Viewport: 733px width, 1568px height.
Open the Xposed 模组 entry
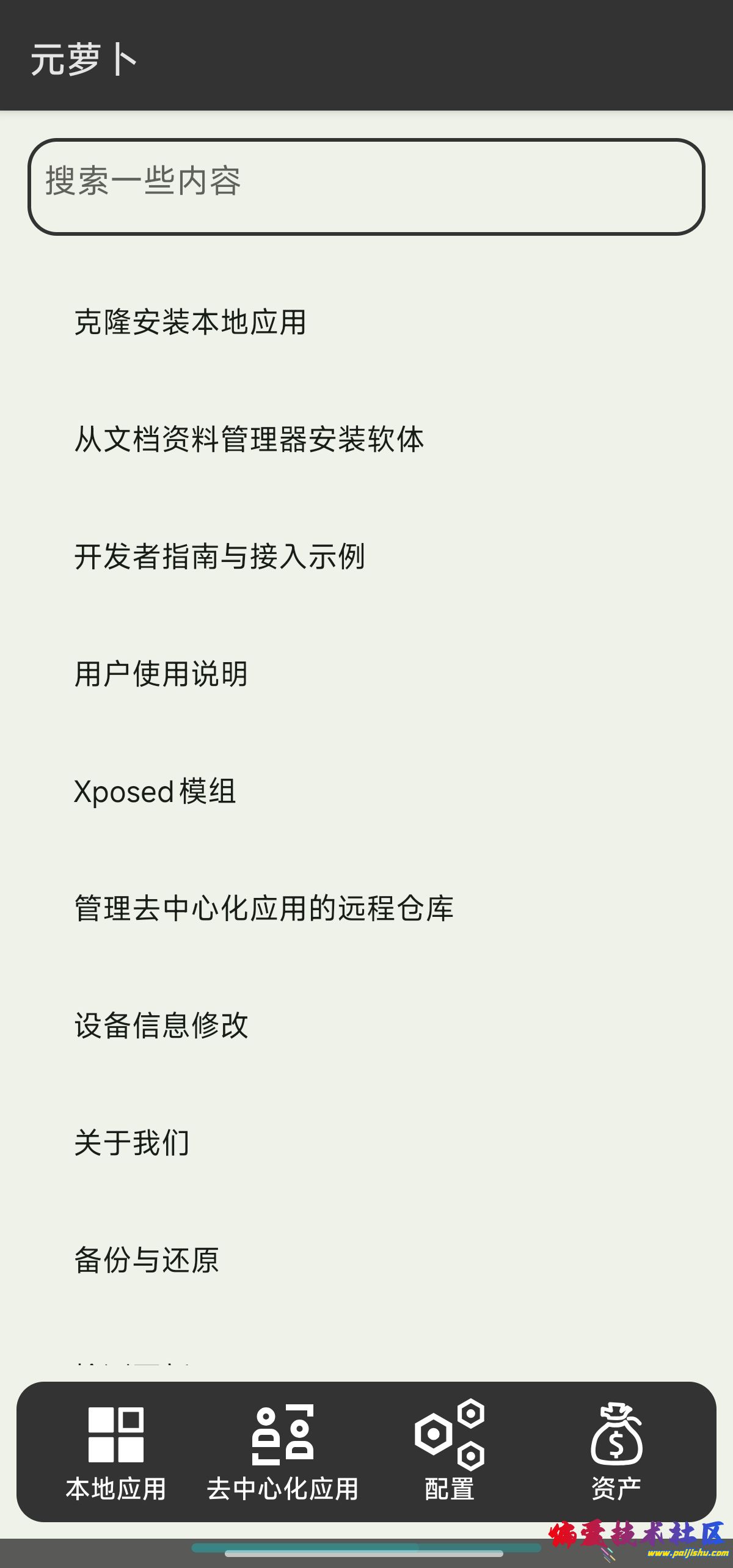pyautogui.click(x=155, y=791)
